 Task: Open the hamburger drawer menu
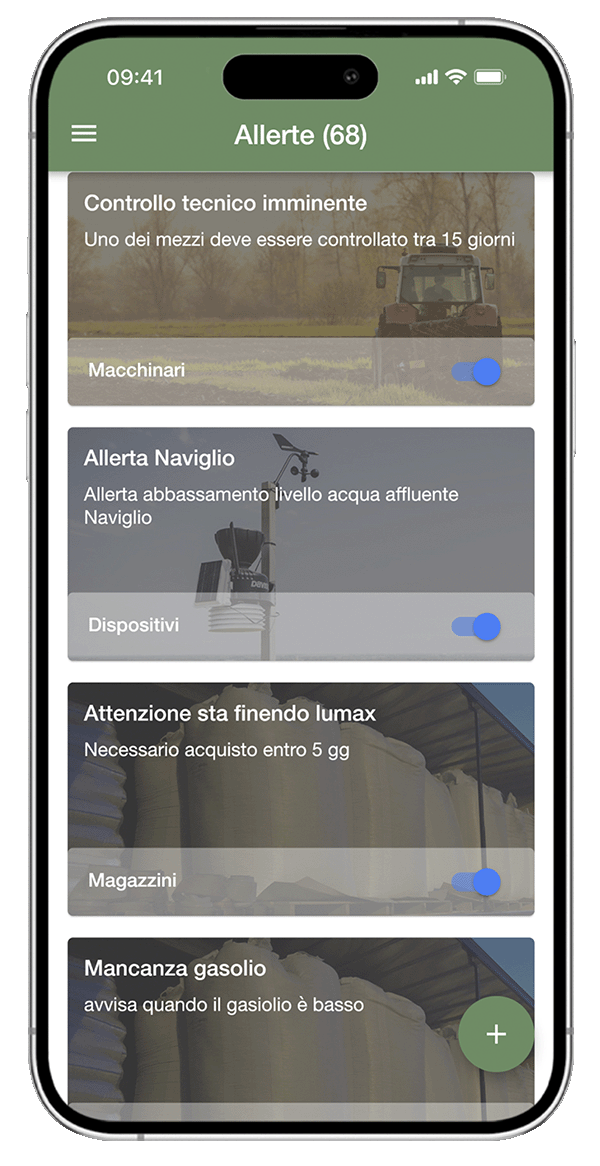tap(84, 134)
